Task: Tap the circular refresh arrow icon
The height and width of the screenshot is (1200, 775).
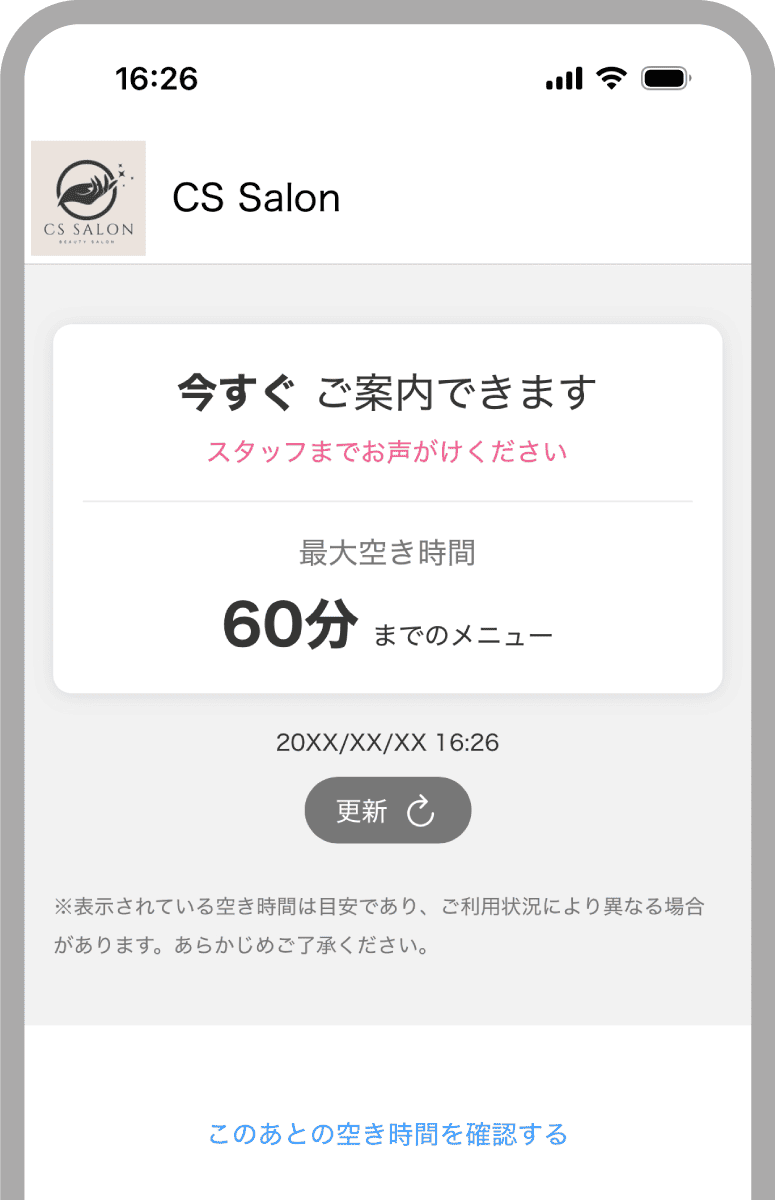Action: [419, 810]
